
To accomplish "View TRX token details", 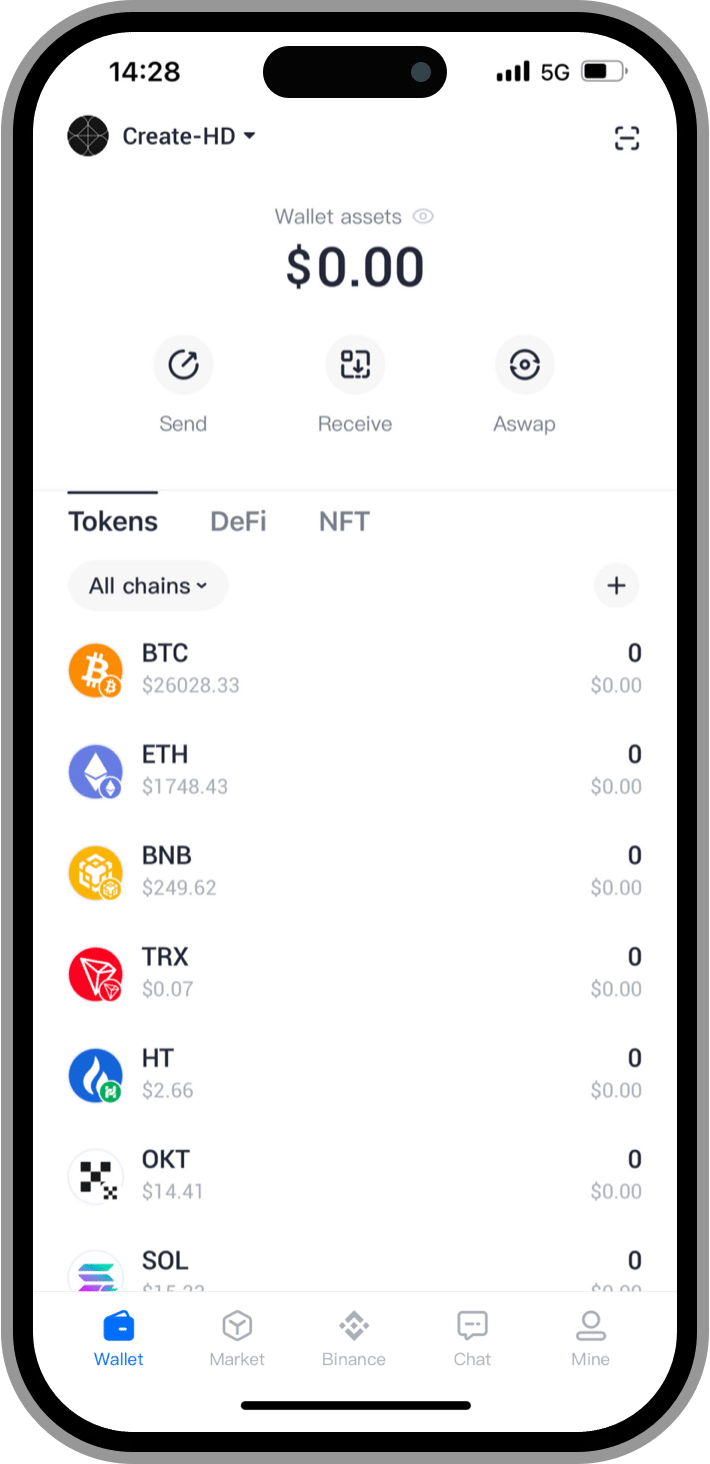I will click(355, 972).
